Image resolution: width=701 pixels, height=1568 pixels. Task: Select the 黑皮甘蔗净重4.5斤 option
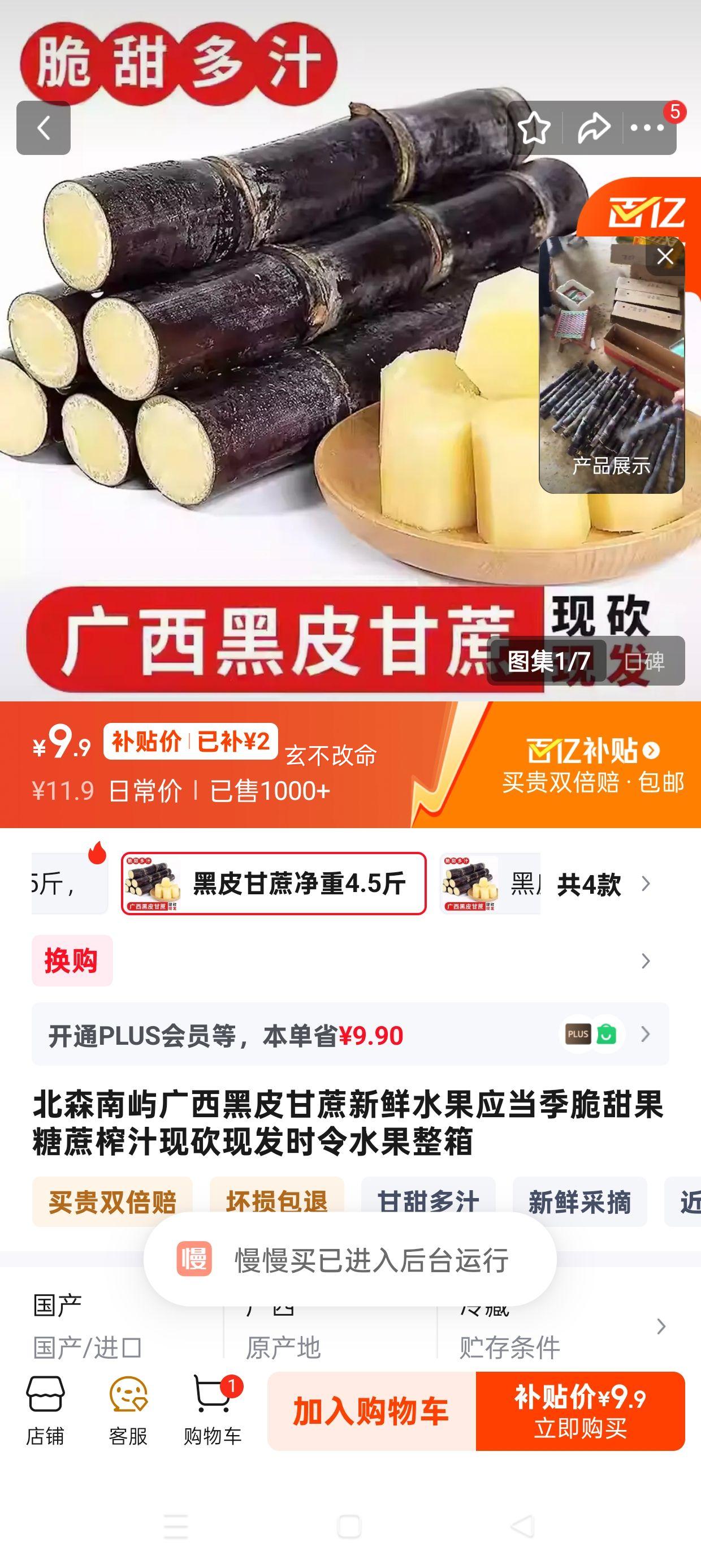(274, 883)
